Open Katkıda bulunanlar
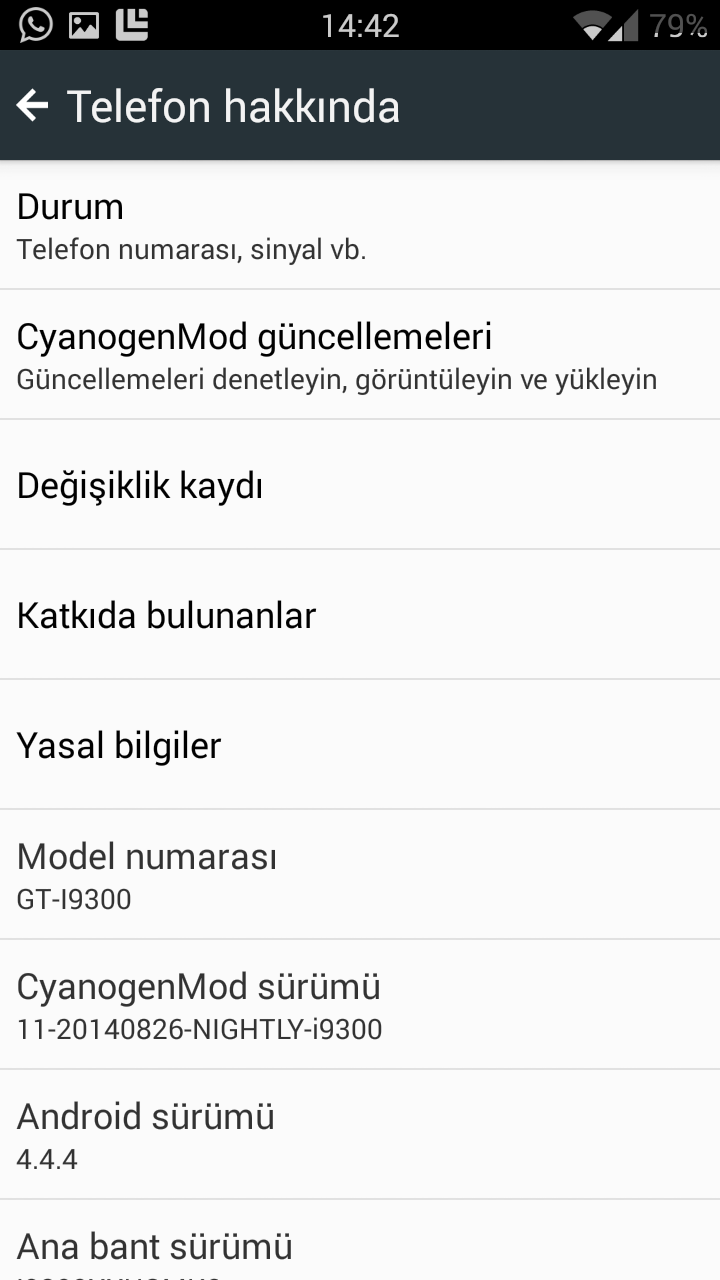Image resolution: width=720 pixels, height=1280 pixels. pos(360,615)
